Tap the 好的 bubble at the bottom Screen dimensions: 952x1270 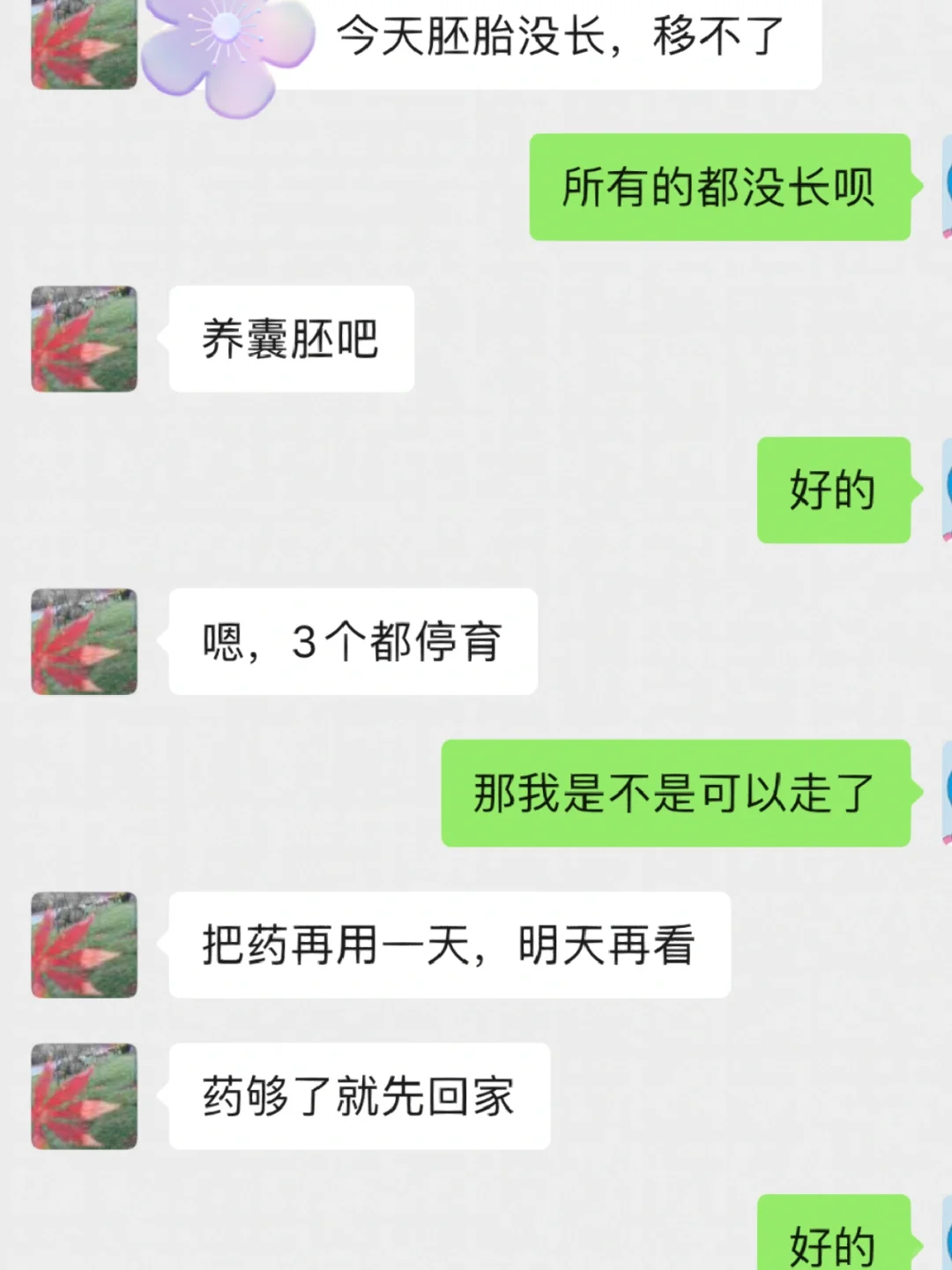coord(832,1239)
